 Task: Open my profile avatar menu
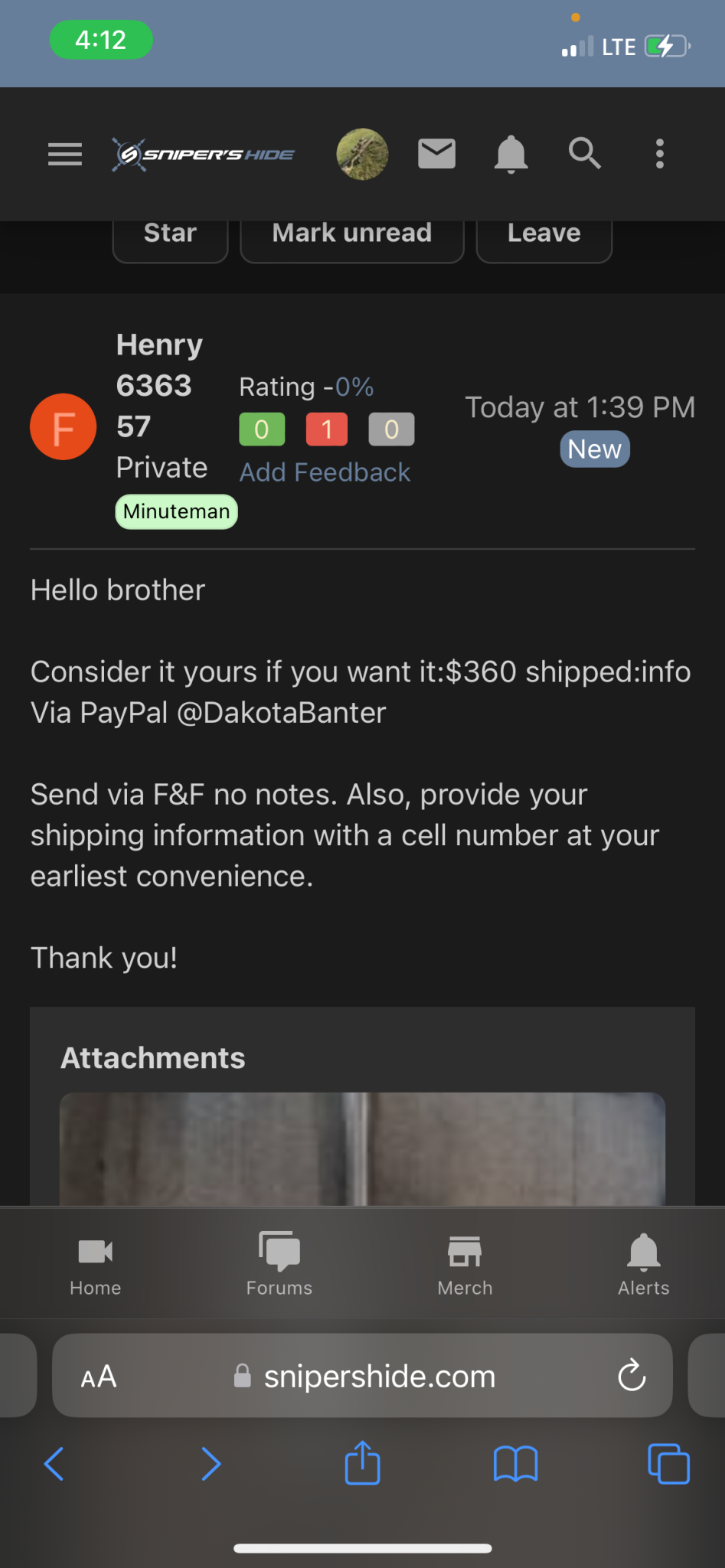(x=362, y=154)
